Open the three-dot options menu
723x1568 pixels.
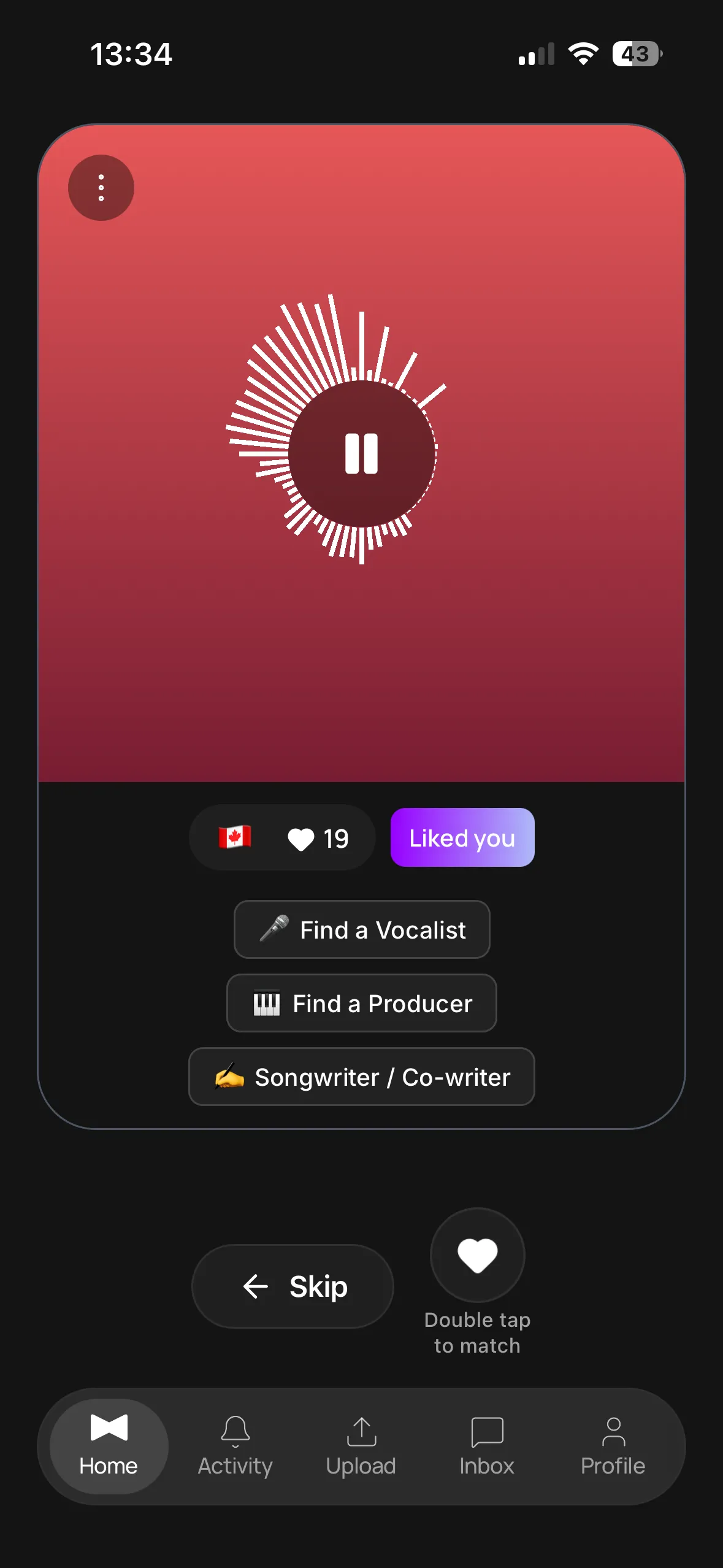point(101,188)
